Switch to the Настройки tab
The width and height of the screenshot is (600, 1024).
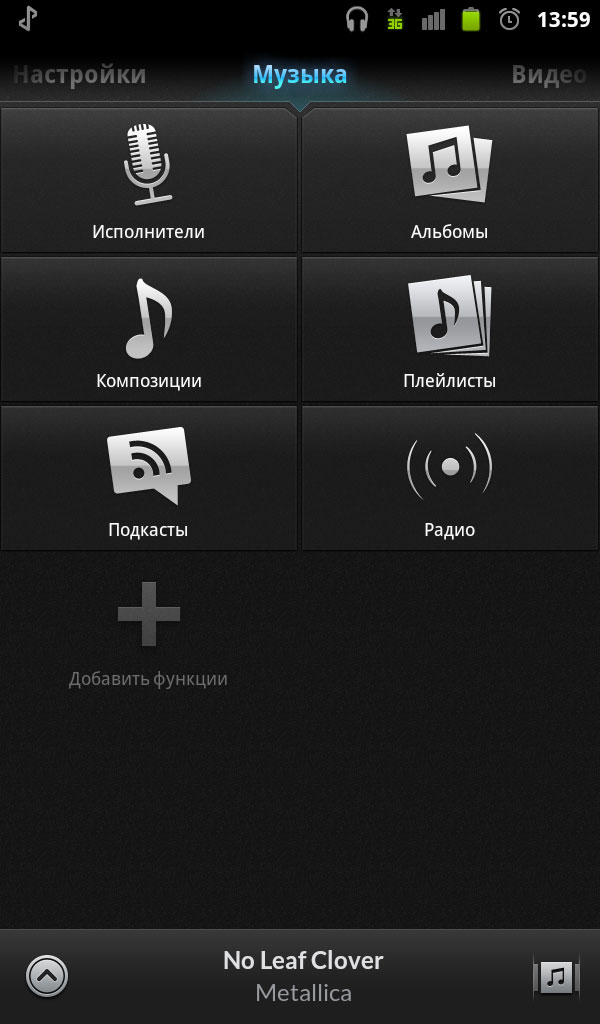(79, 75)
